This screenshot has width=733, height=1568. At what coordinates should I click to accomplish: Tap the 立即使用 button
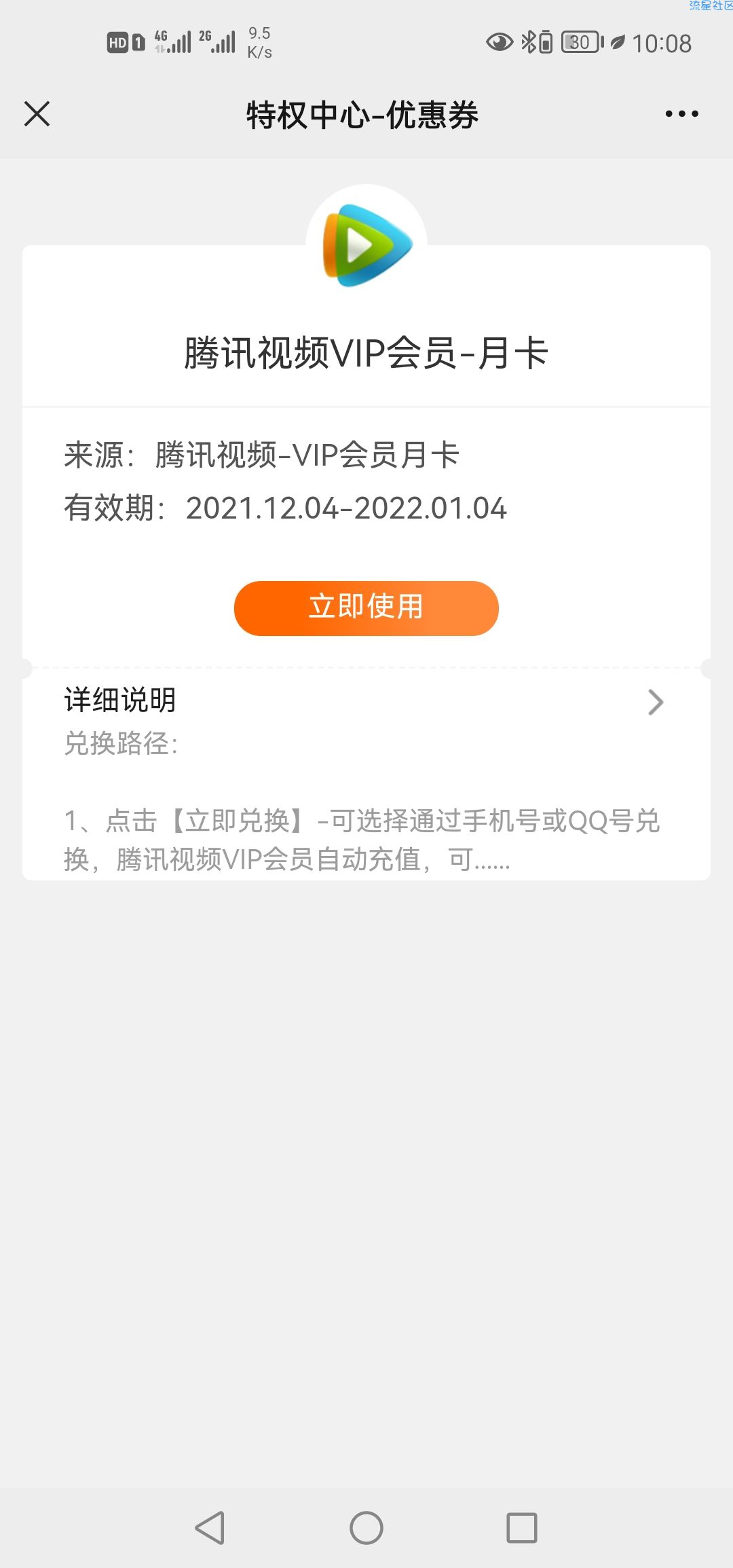coord(366,608)
